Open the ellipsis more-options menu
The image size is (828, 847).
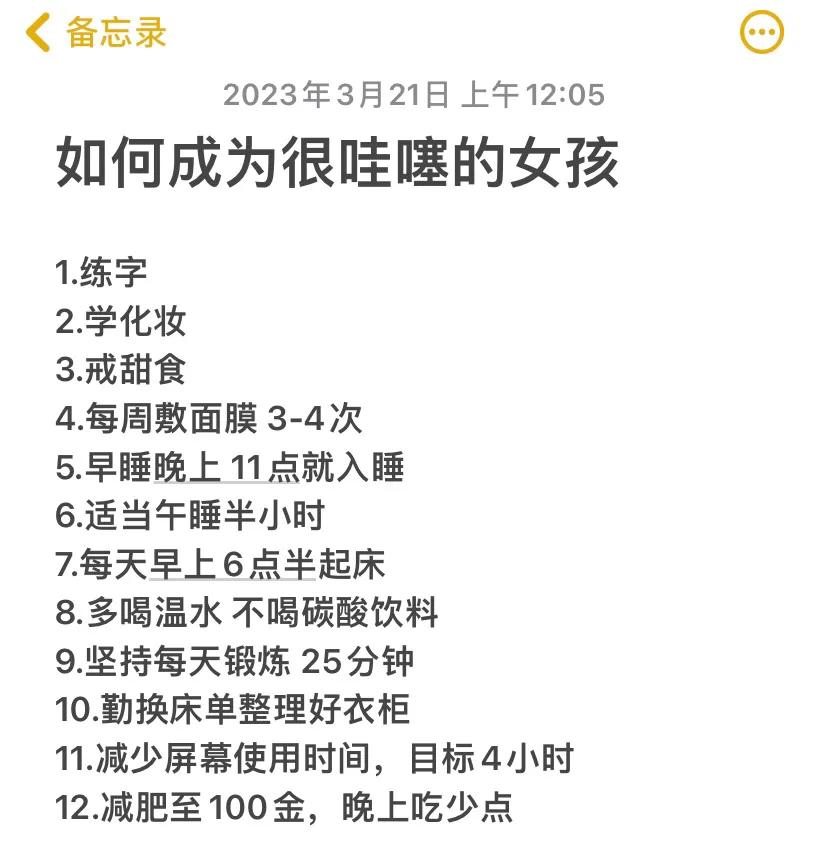tap(761, 31)
